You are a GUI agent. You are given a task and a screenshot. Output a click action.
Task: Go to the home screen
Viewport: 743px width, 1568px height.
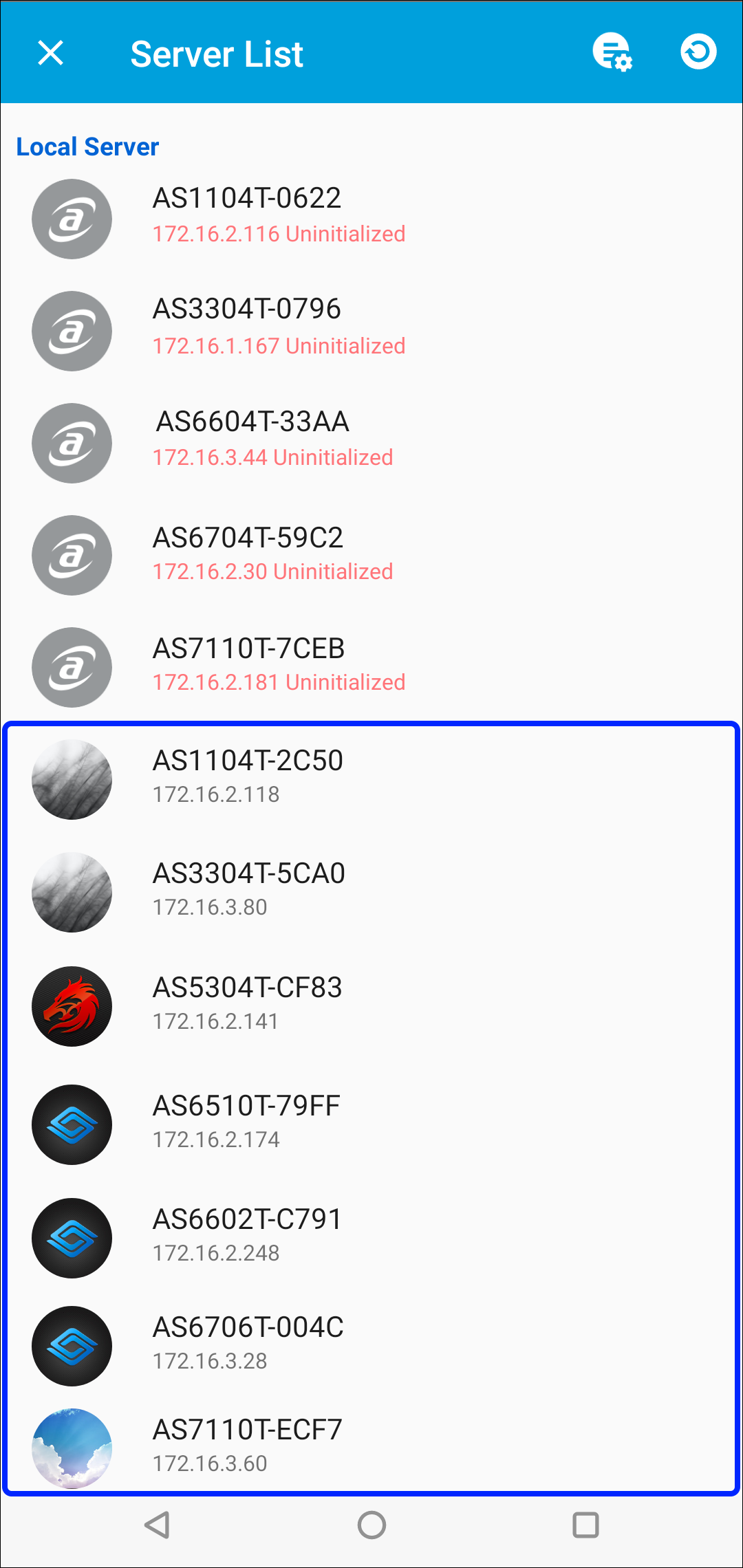click(371, 1525)
